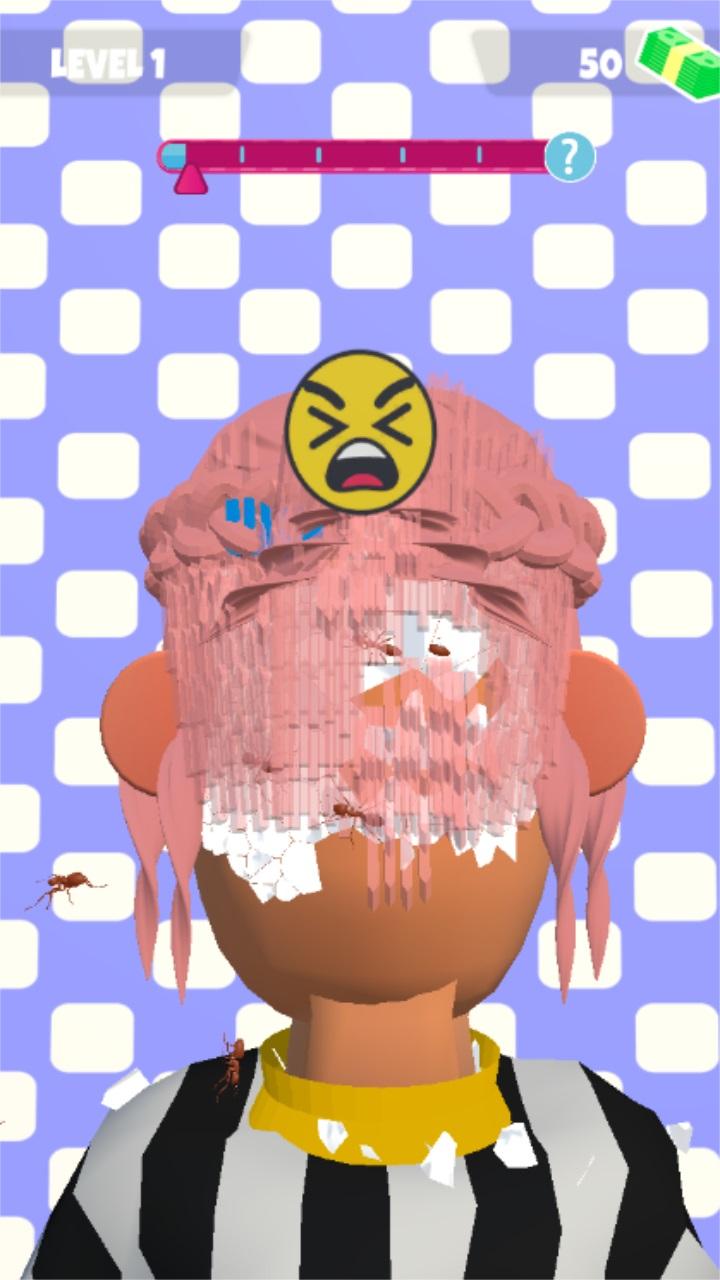Tap the question mark help icon
This screenshot has height=1280, width=720.
(570, 157)
